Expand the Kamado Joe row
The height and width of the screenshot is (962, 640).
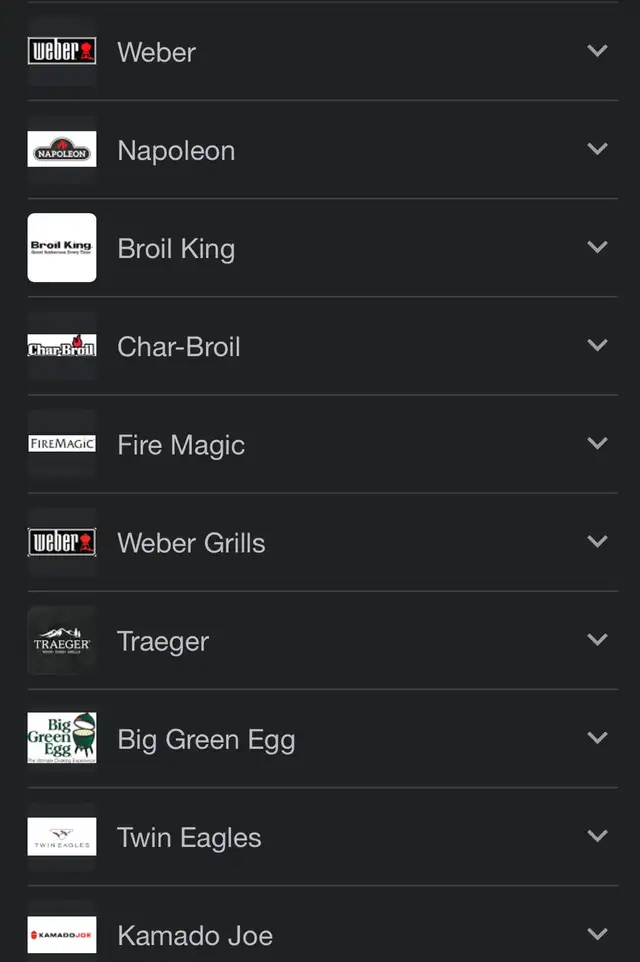[597, 934]
